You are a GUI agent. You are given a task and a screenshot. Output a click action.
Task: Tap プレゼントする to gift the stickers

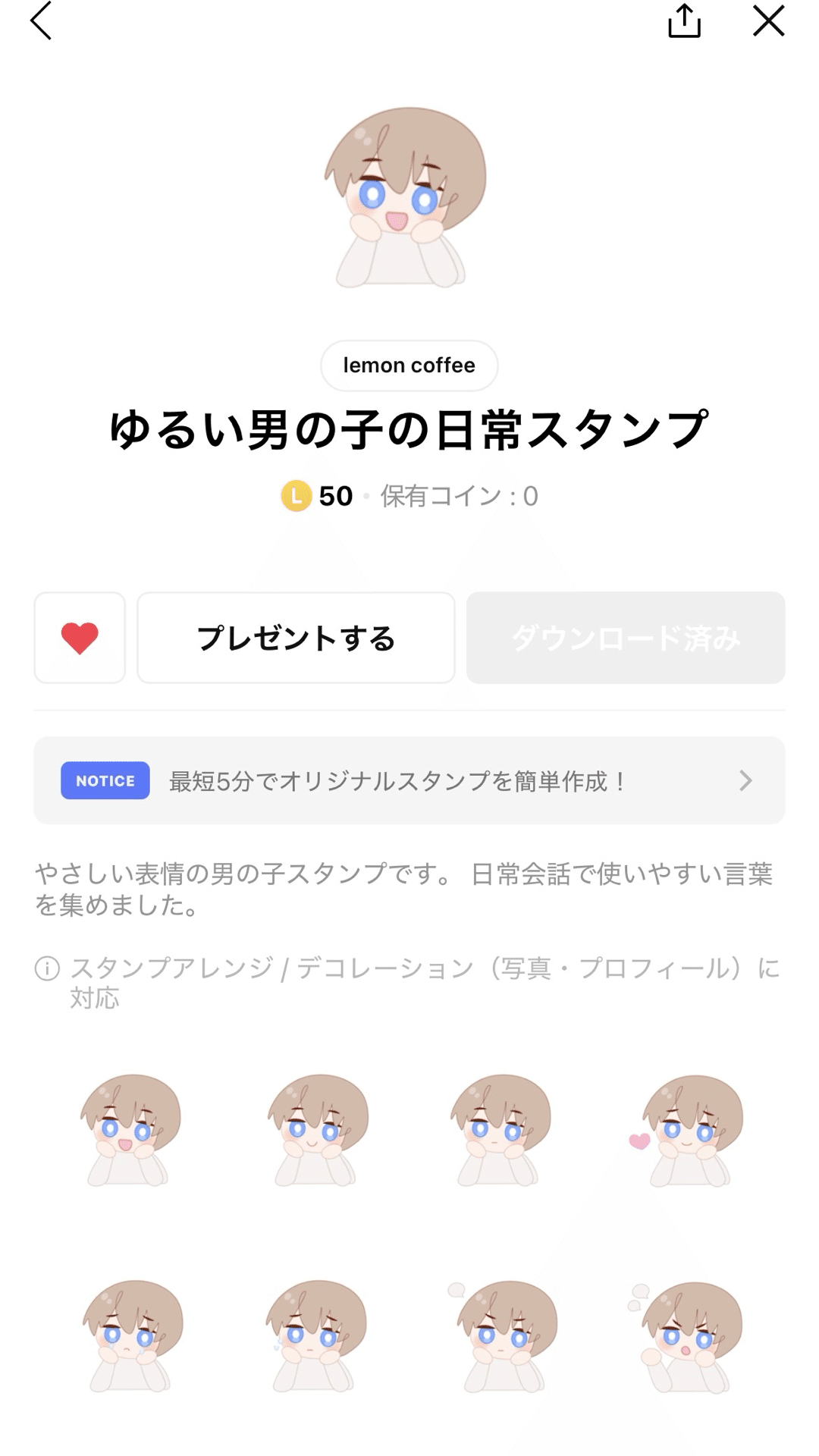click(x=296, y=638)
